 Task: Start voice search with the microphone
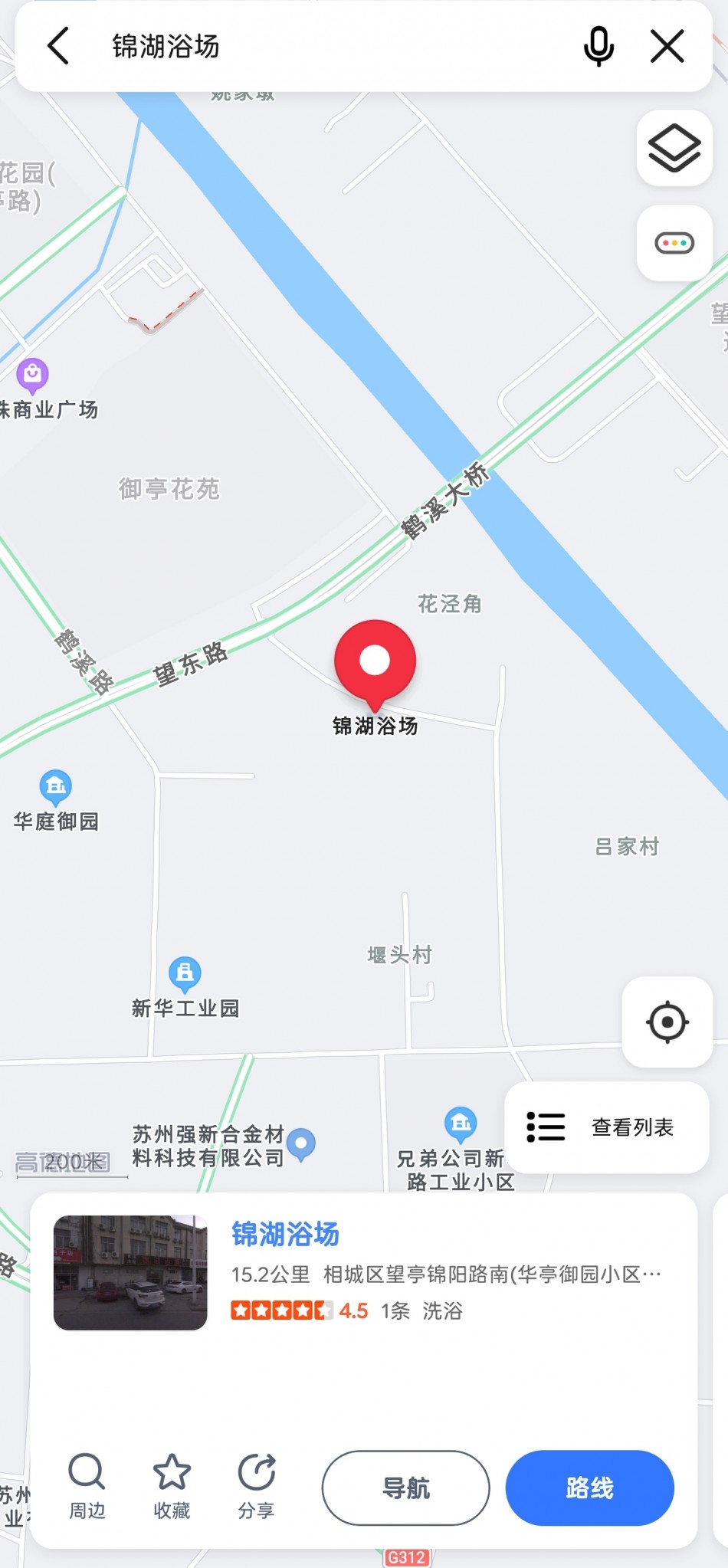click(x=598, y=46)
